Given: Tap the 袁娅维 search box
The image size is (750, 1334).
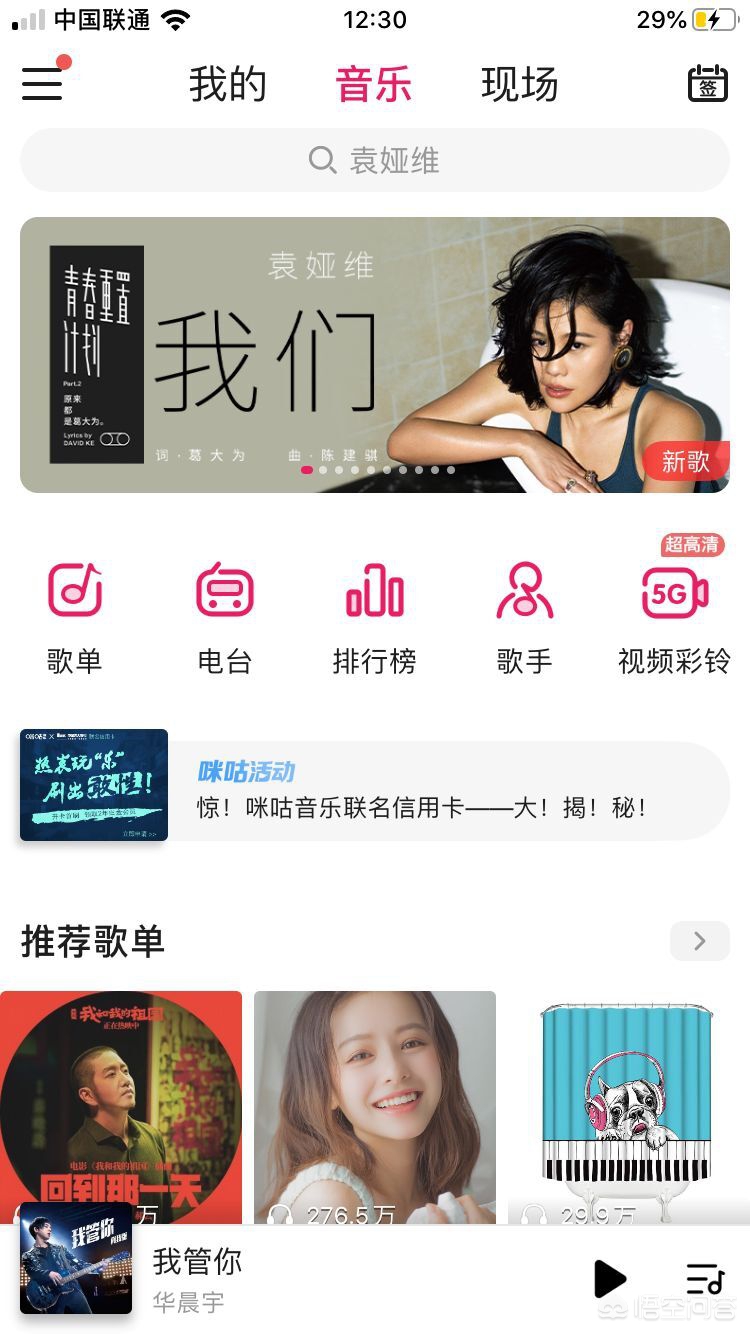Looking at the screenshot, I should click(375, 160).
